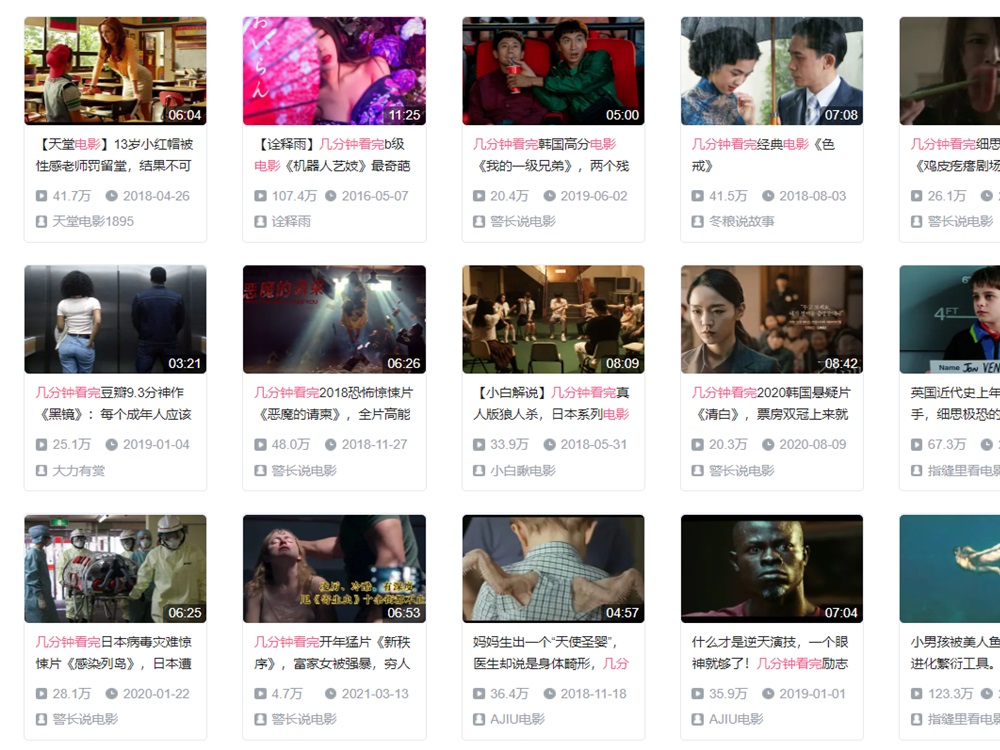Go to uploader 冬粮说故事's page
This screenshot has height=750, width=1000.
[742, 221]
